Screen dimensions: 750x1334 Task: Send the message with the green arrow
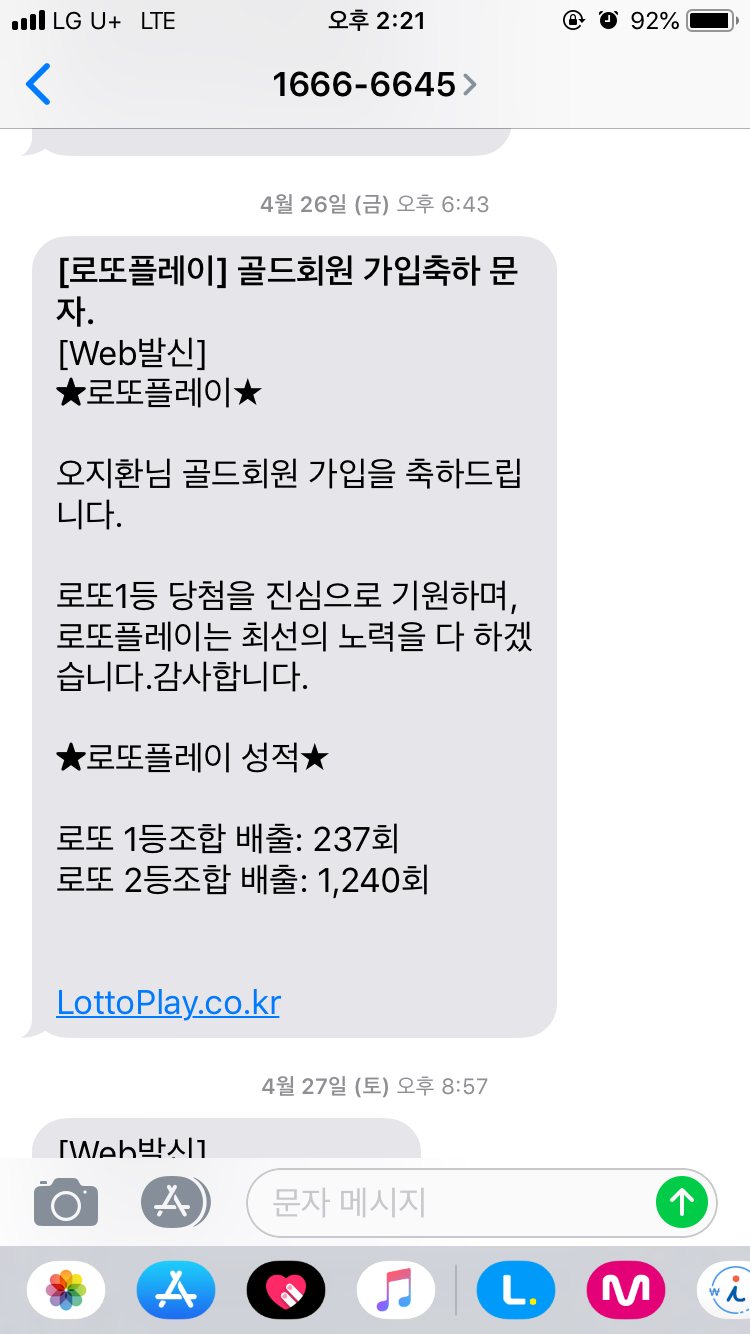pos(681,1202)
